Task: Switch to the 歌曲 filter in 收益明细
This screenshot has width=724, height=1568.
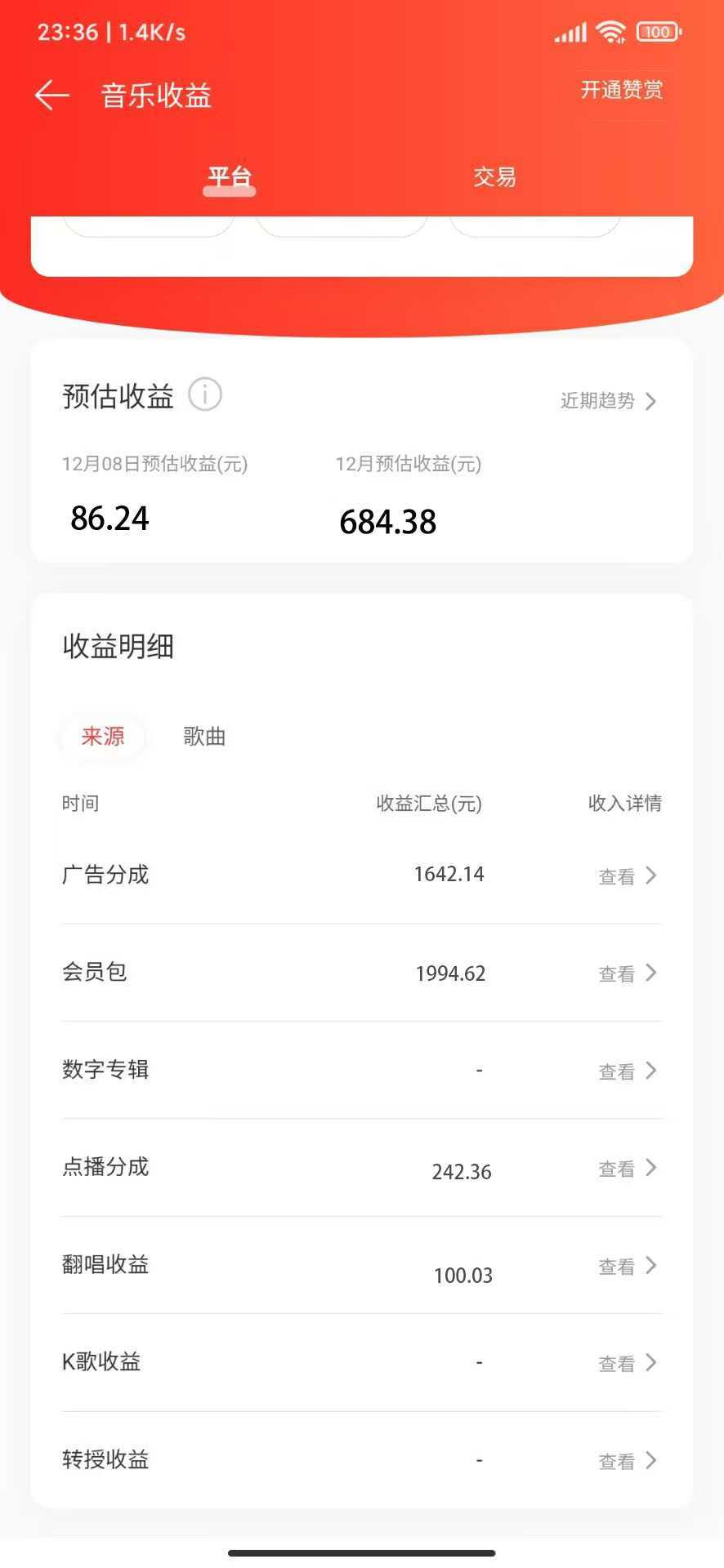Action: 203,737
